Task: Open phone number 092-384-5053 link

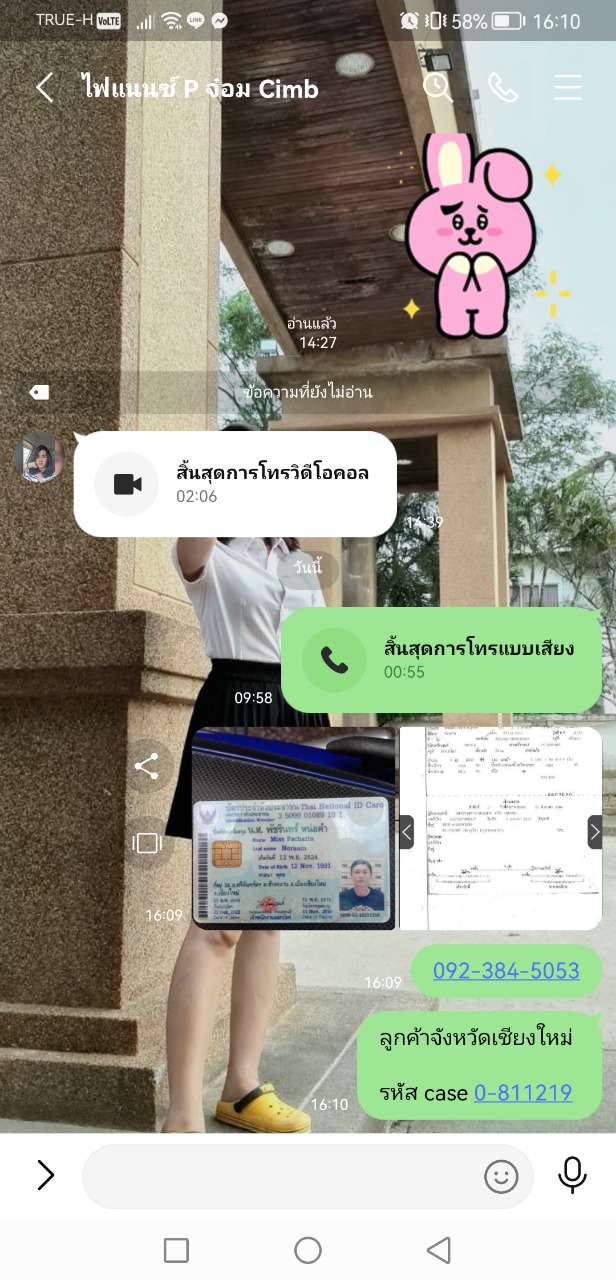Action: coord(506,971)
